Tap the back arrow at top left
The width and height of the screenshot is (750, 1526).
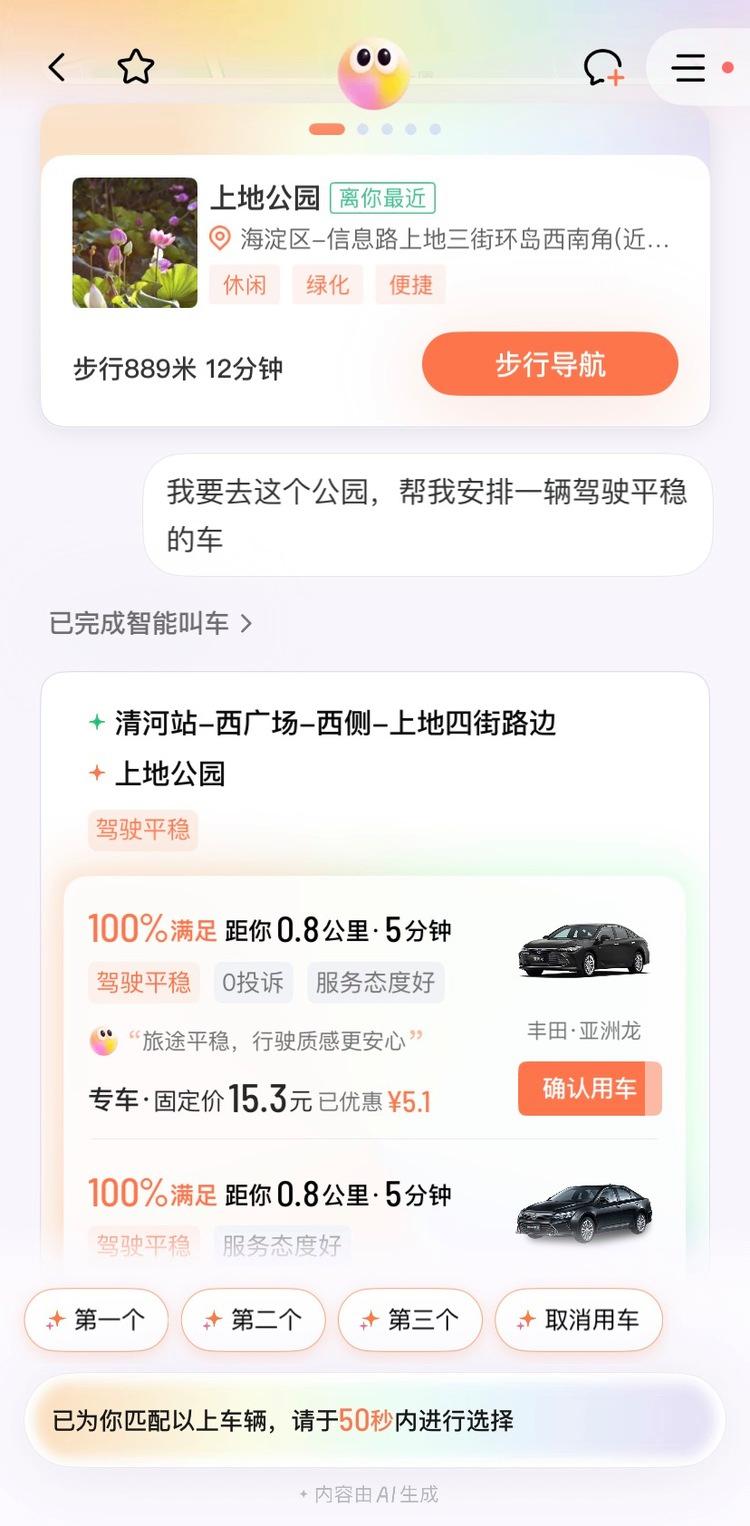pyautogui.click(x=56, y=67)
